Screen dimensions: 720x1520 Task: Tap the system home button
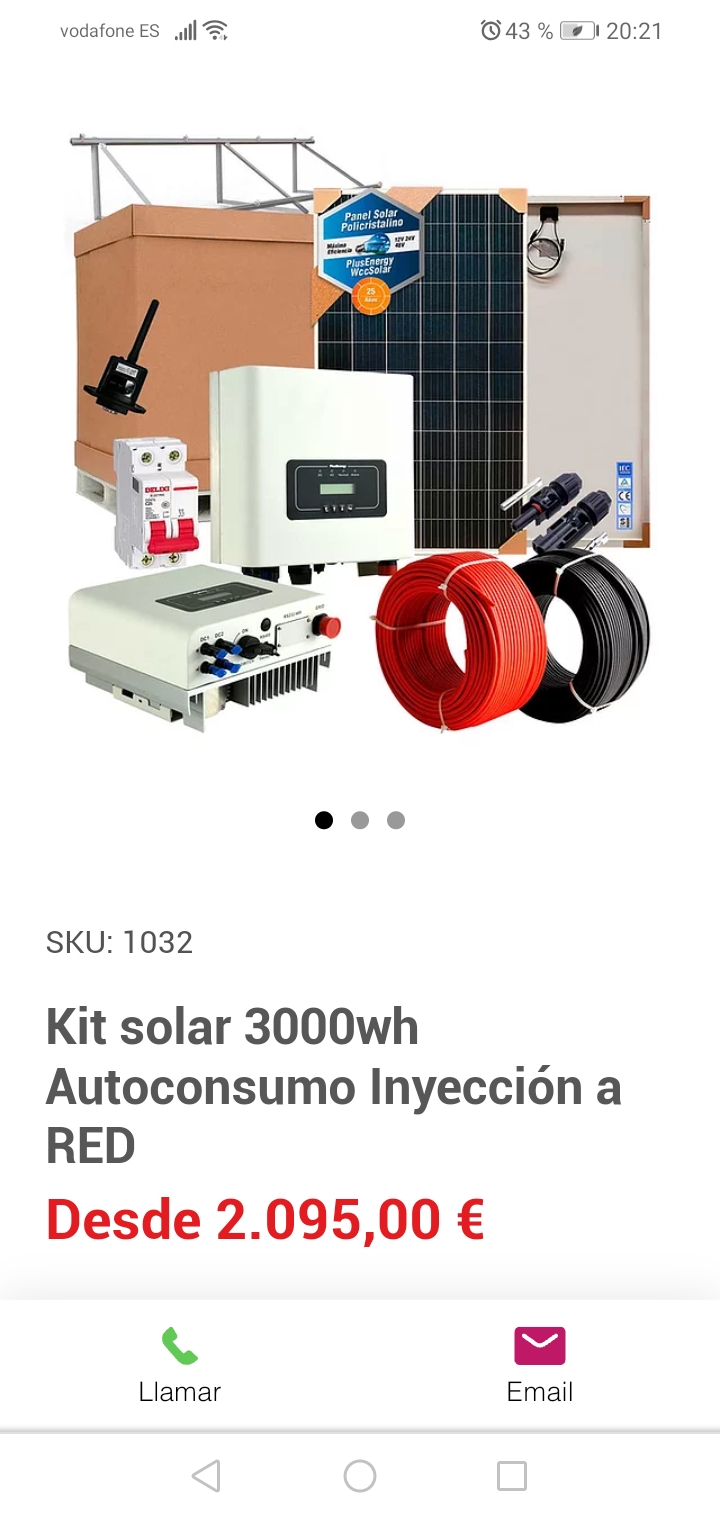click(x=360, y=1476)
